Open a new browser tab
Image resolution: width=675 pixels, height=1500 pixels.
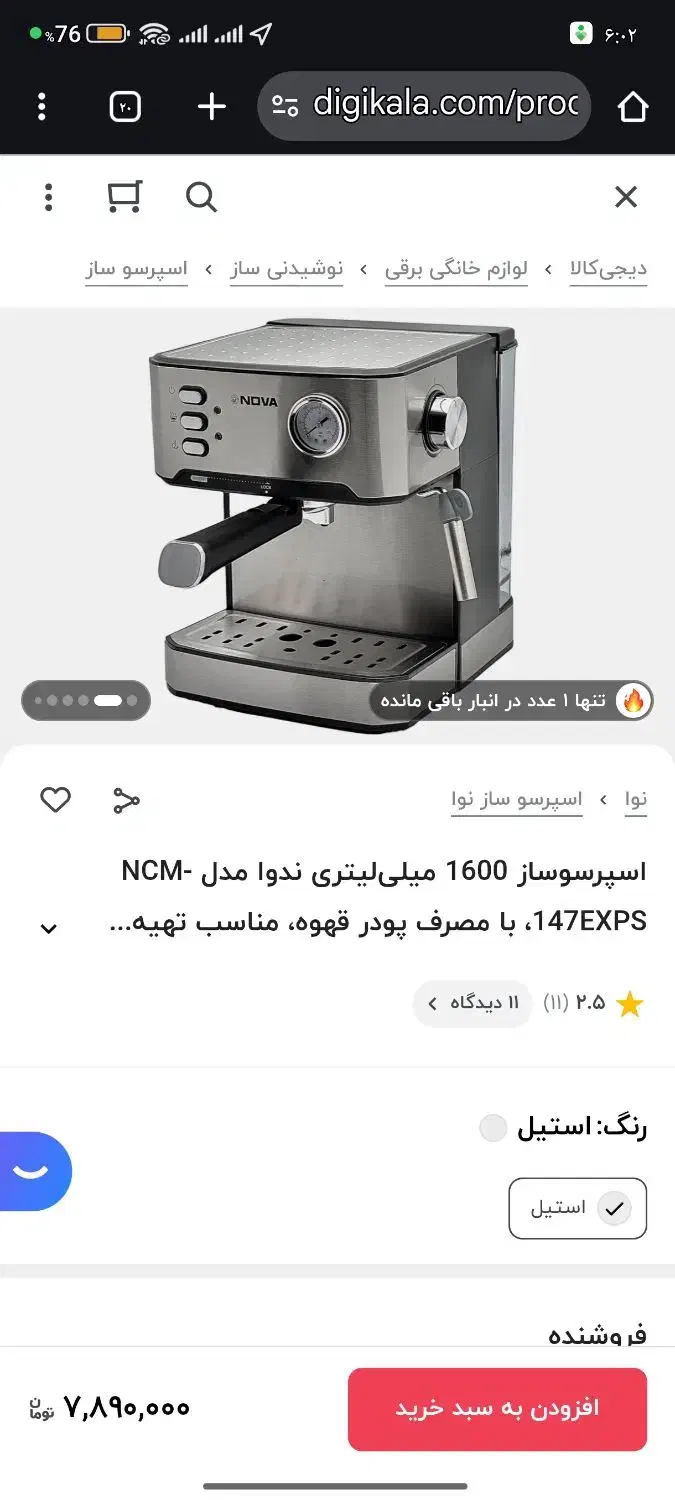(x=212, y=106)
